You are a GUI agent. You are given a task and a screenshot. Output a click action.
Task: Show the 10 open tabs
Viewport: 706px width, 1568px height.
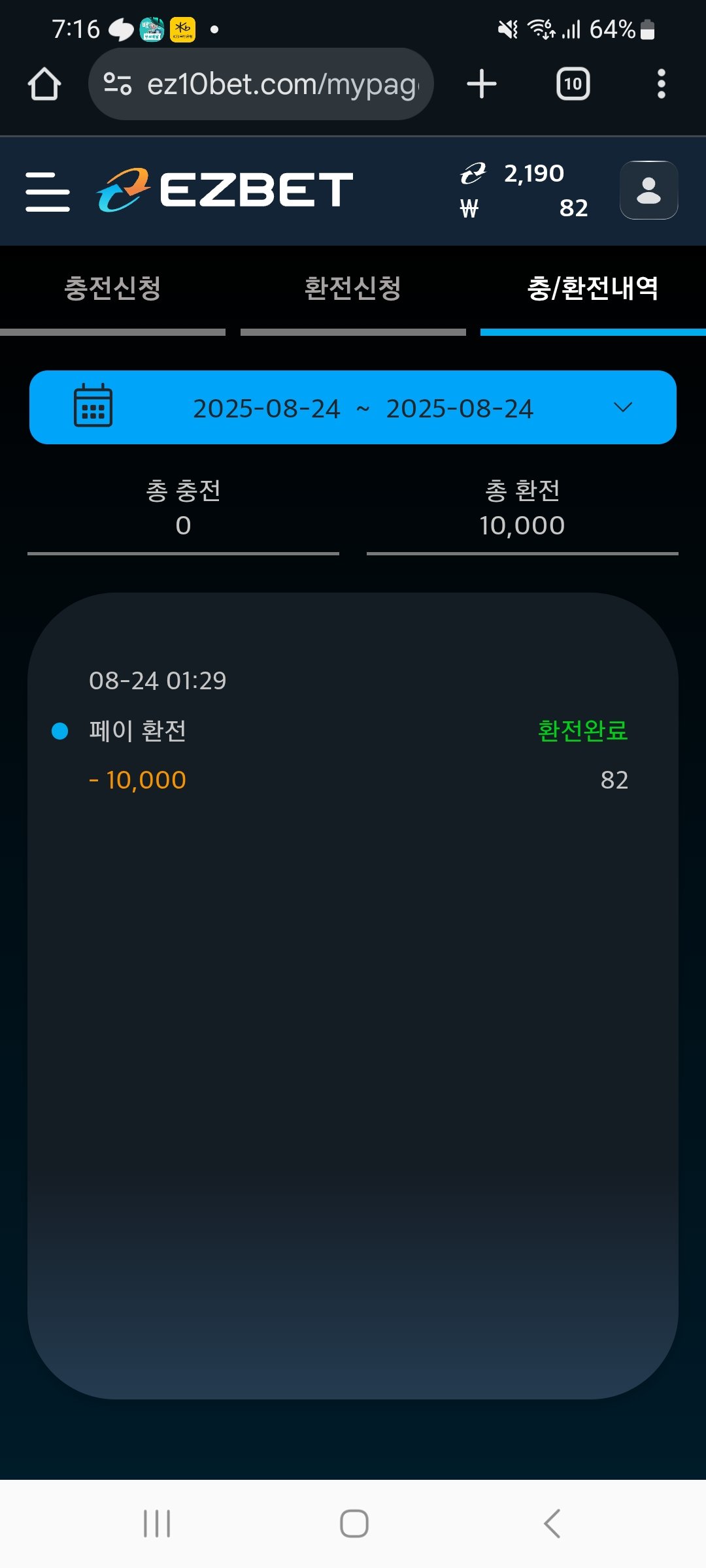573,84
